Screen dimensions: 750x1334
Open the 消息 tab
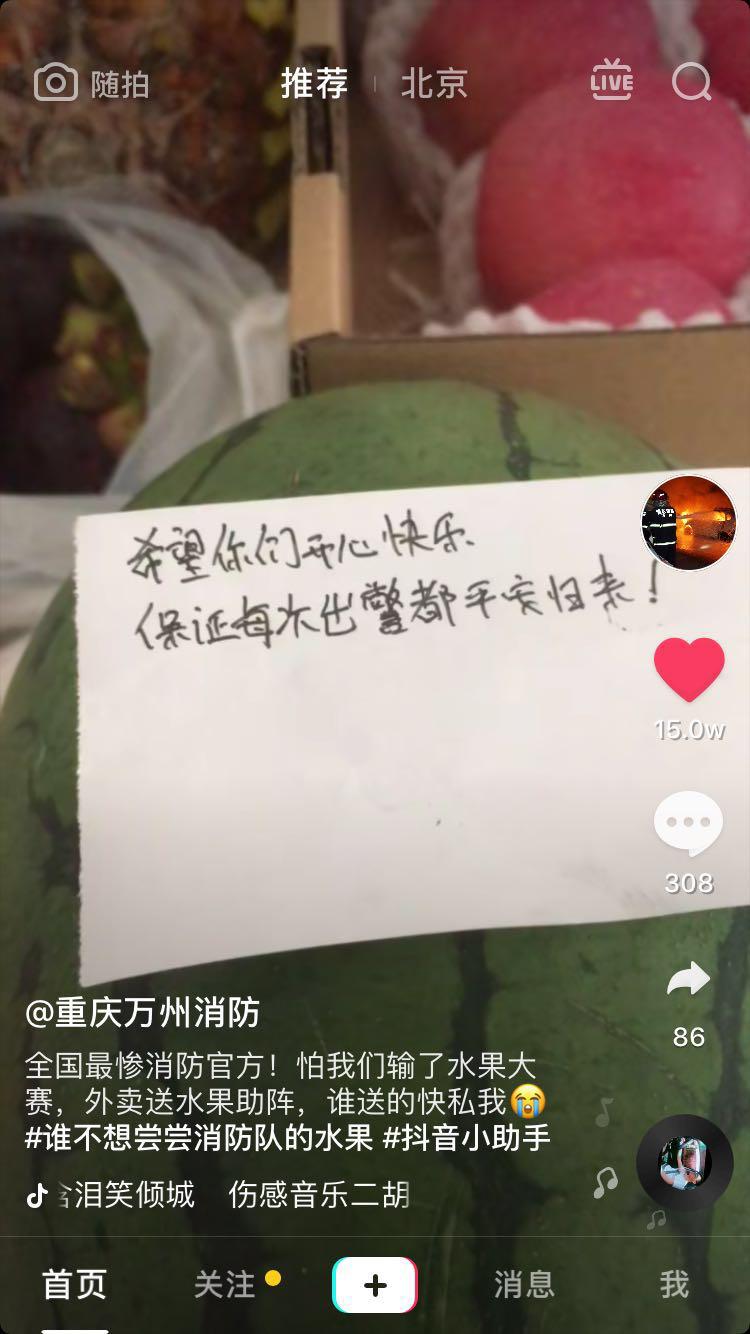click(x=524, y=1285)
